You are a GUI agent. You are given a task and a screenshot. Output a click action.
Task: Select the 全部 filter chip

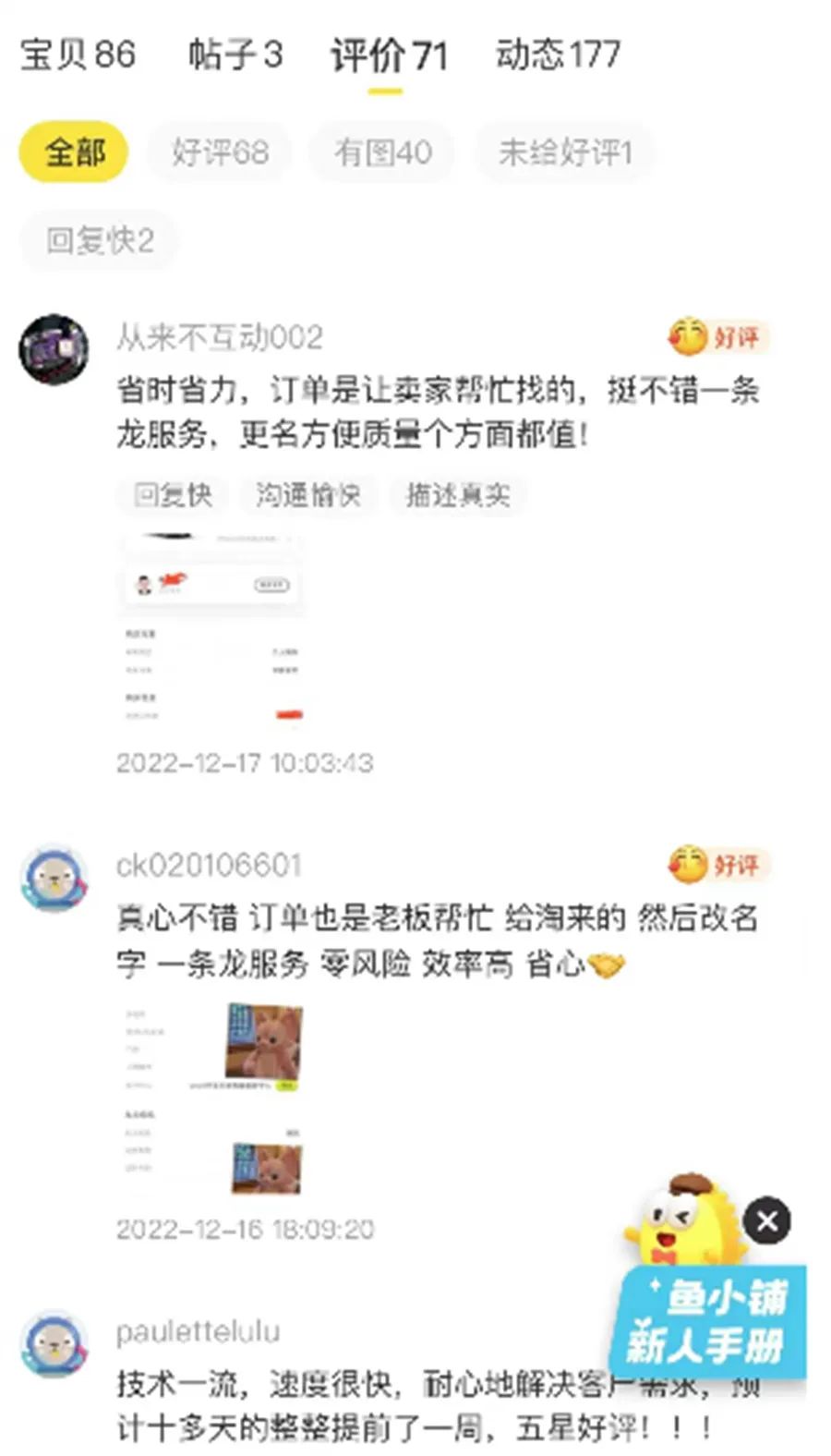click(74, 152)
